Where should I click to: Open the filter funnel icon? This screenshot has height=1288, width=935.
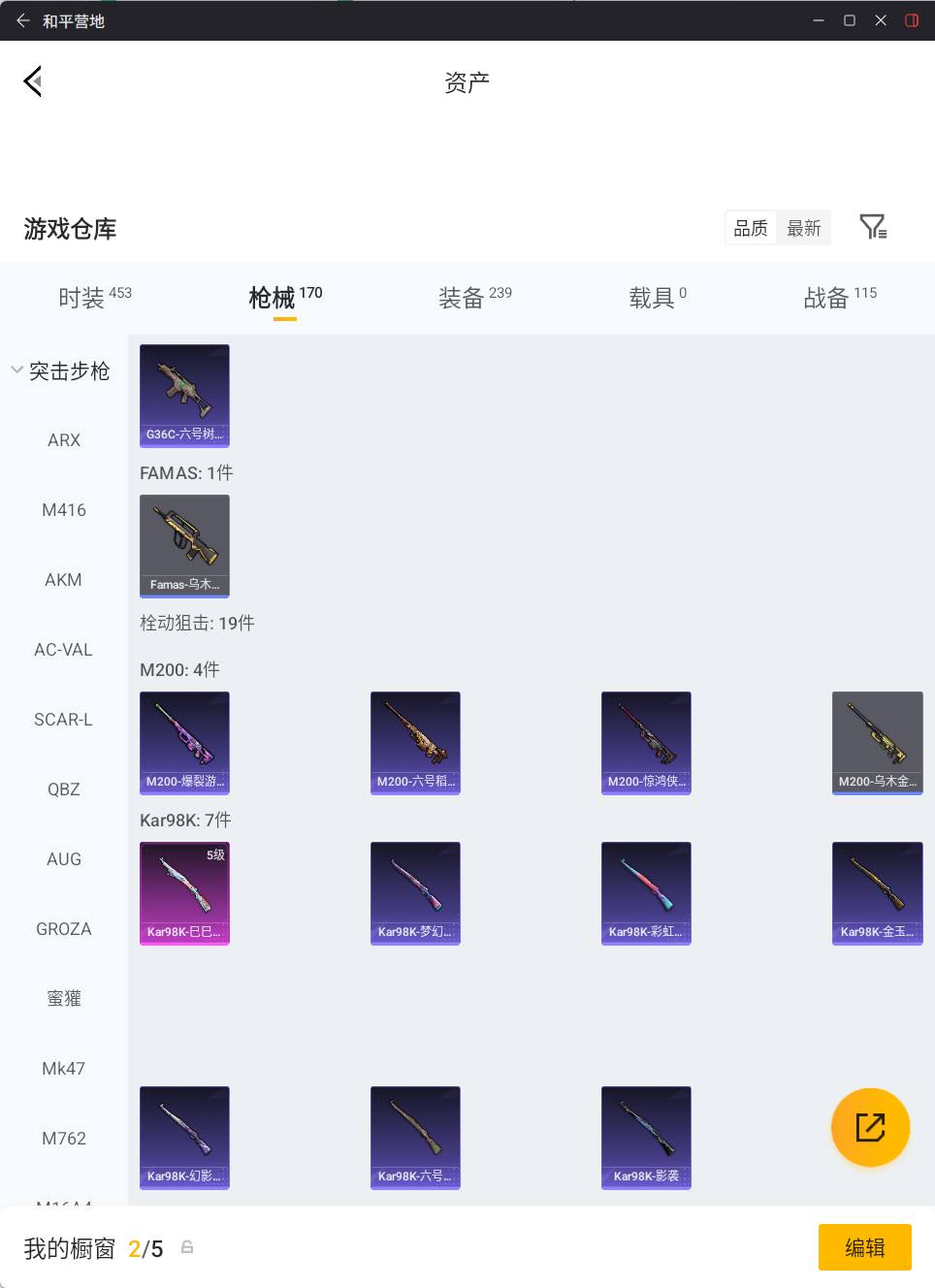point(874,226)
